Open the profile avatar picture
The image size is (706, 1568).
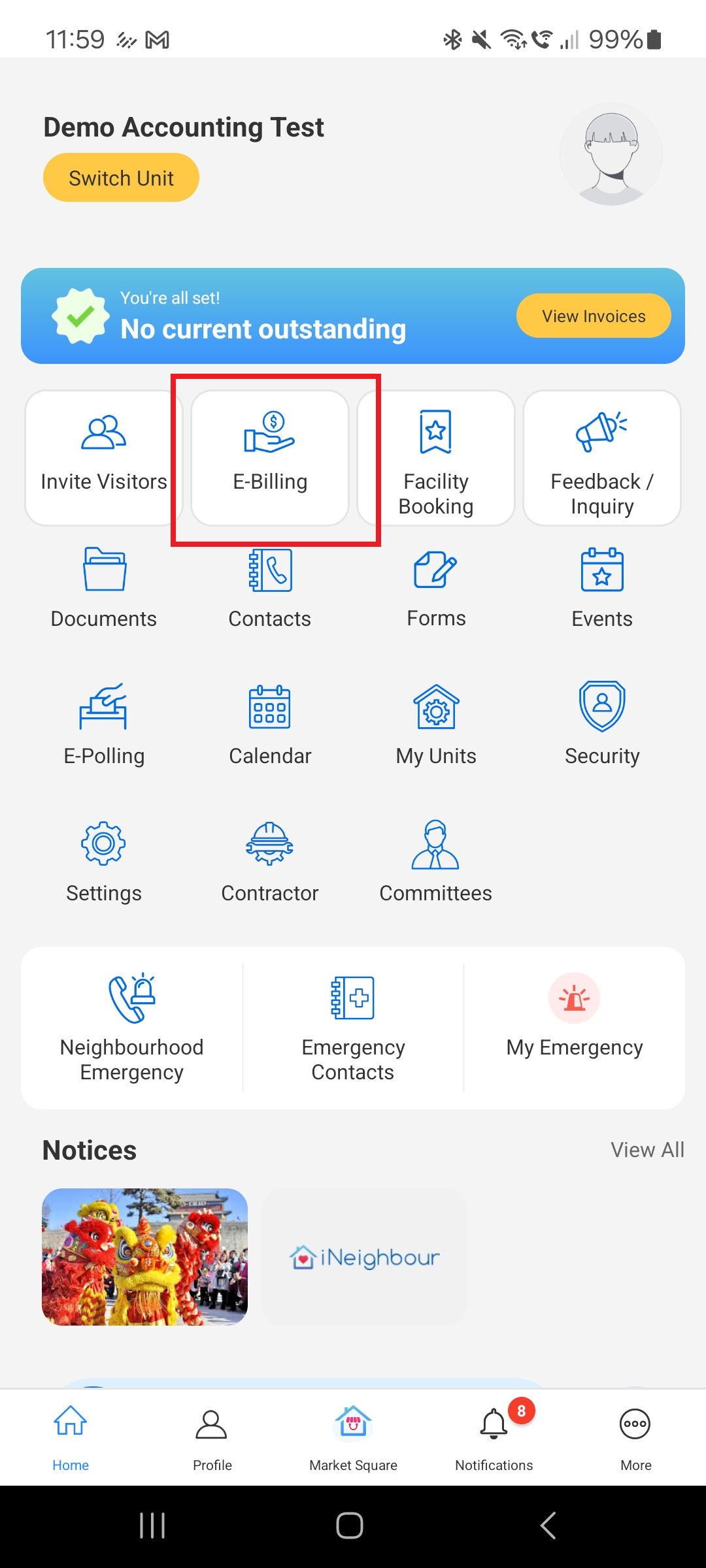pos(611,154)
